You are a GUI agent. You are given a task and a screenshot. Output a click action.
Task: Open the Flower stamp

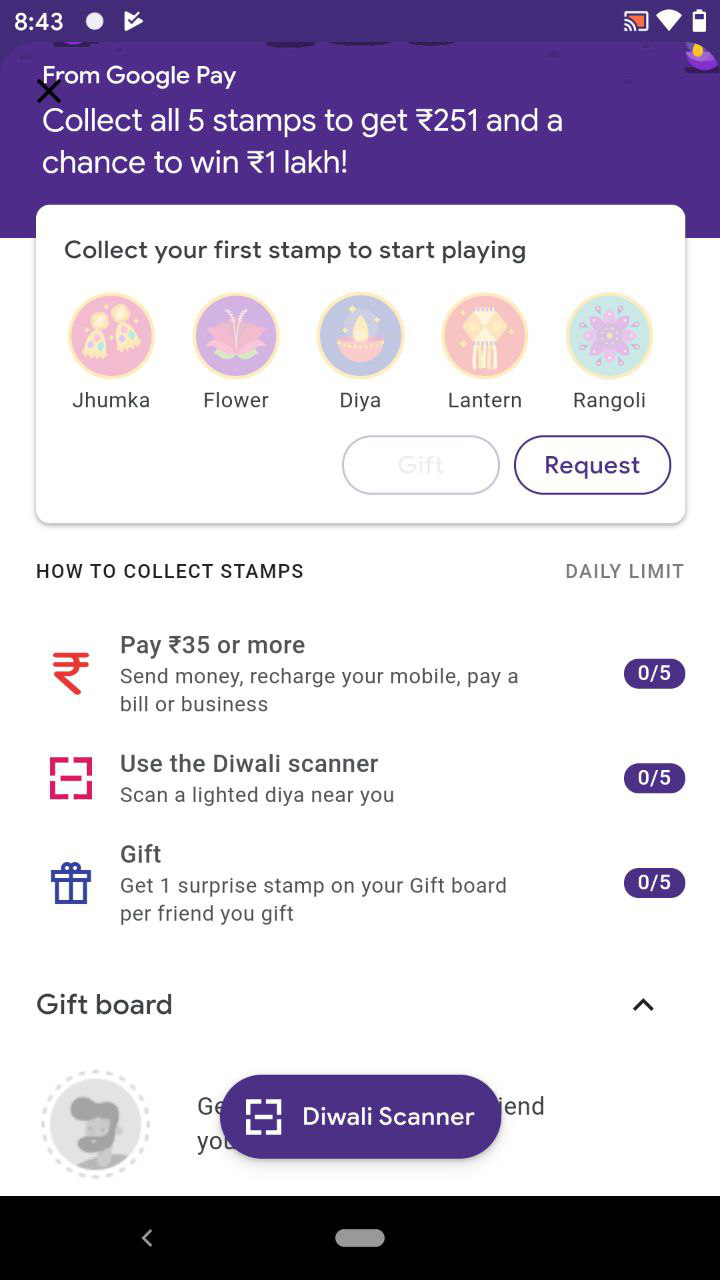coord(236,336)
